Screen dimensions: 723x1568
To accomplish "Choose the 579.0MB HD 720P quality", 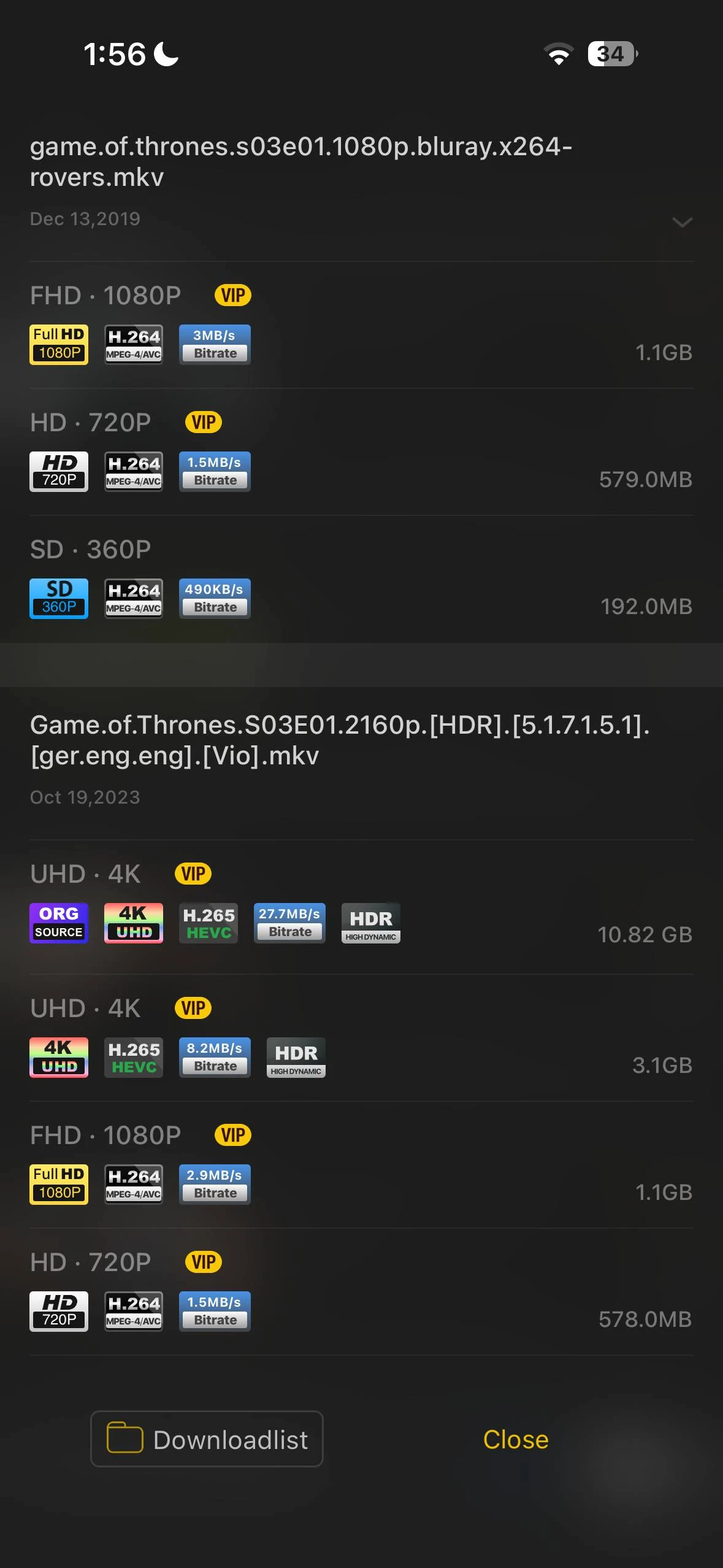I will pyautogui.click(x=361, y=453).
